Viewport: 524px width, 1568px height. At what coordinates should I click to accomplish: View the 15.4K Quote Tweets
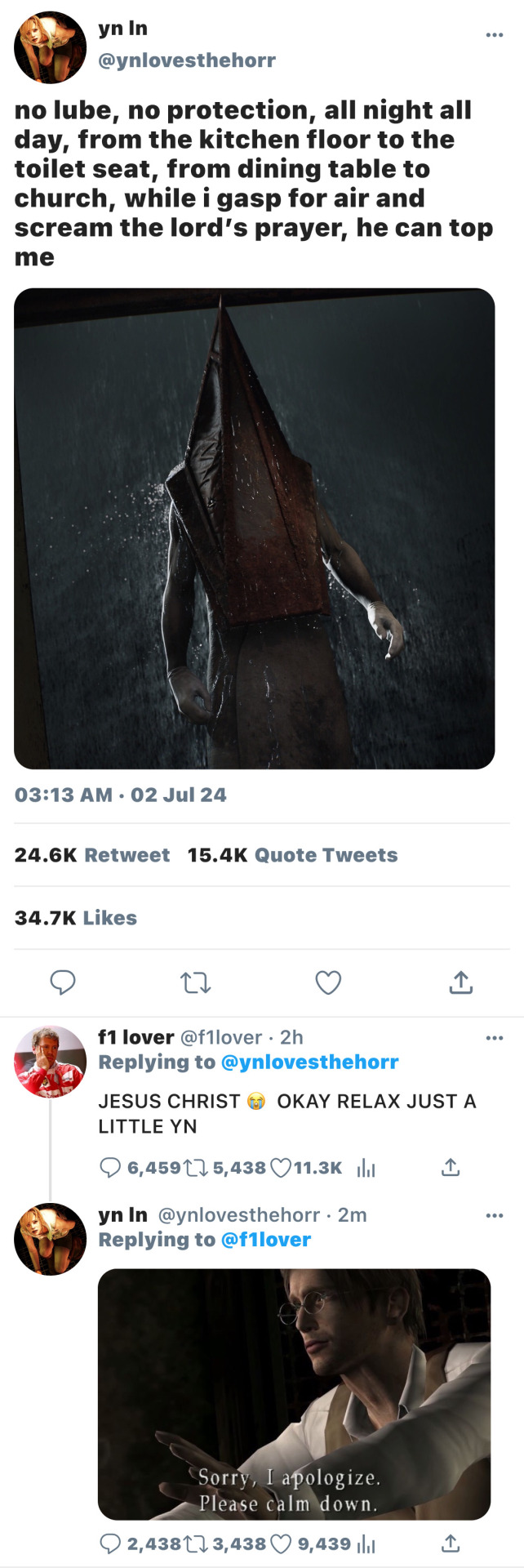pos(292,855)
